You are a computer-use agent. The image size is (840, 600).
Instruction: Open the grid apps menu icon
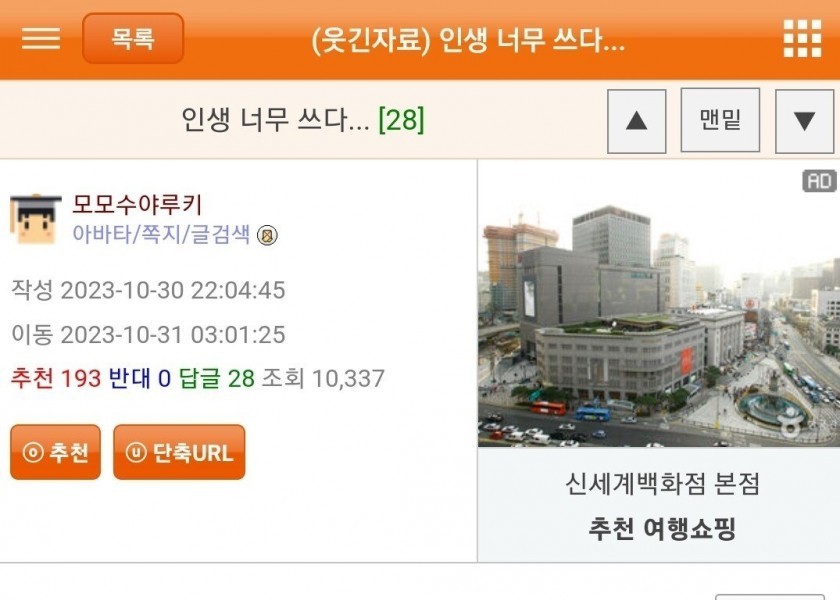(801, 39)
